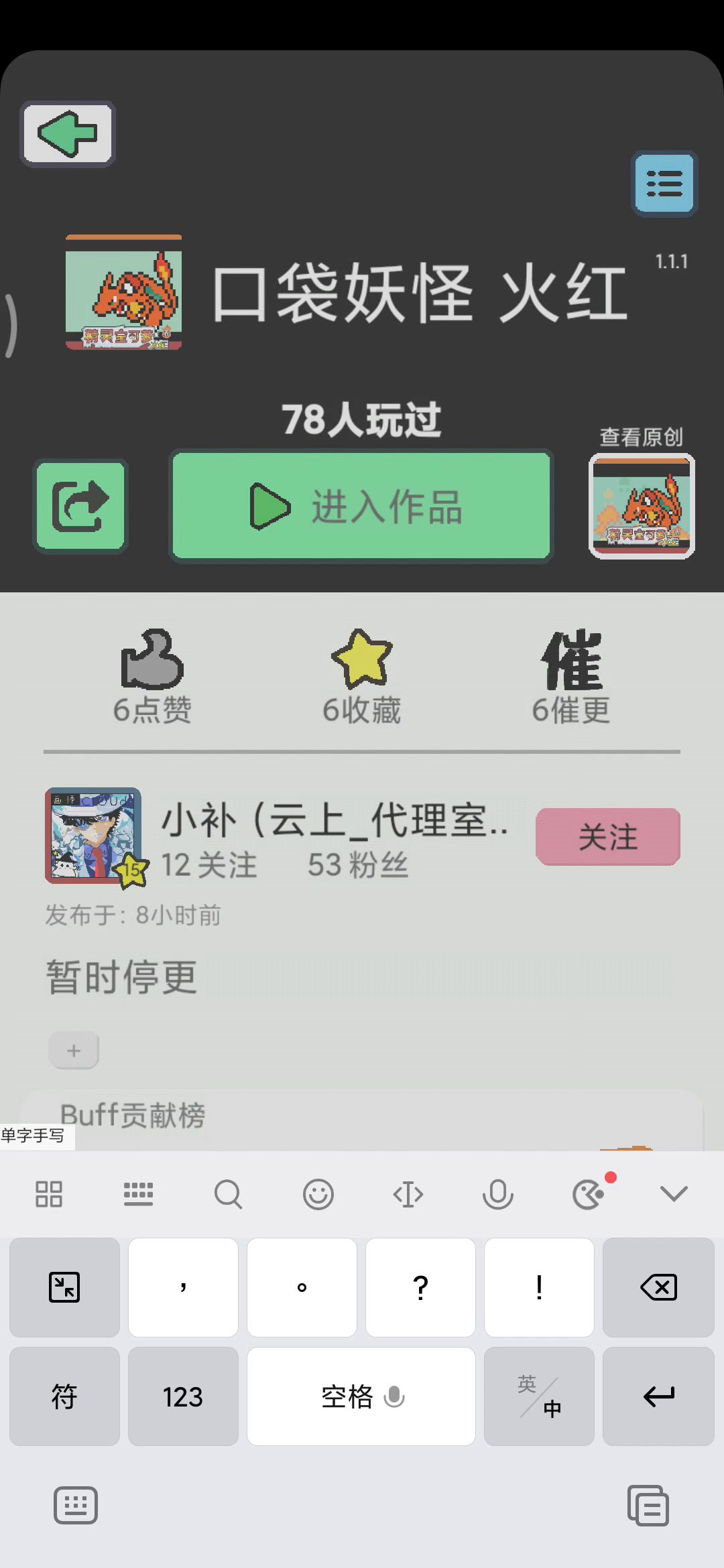Switch to 123 numeric keyboard
Image resolution: width=724 pixels, height=1568 pixels.
[183, 1396]
